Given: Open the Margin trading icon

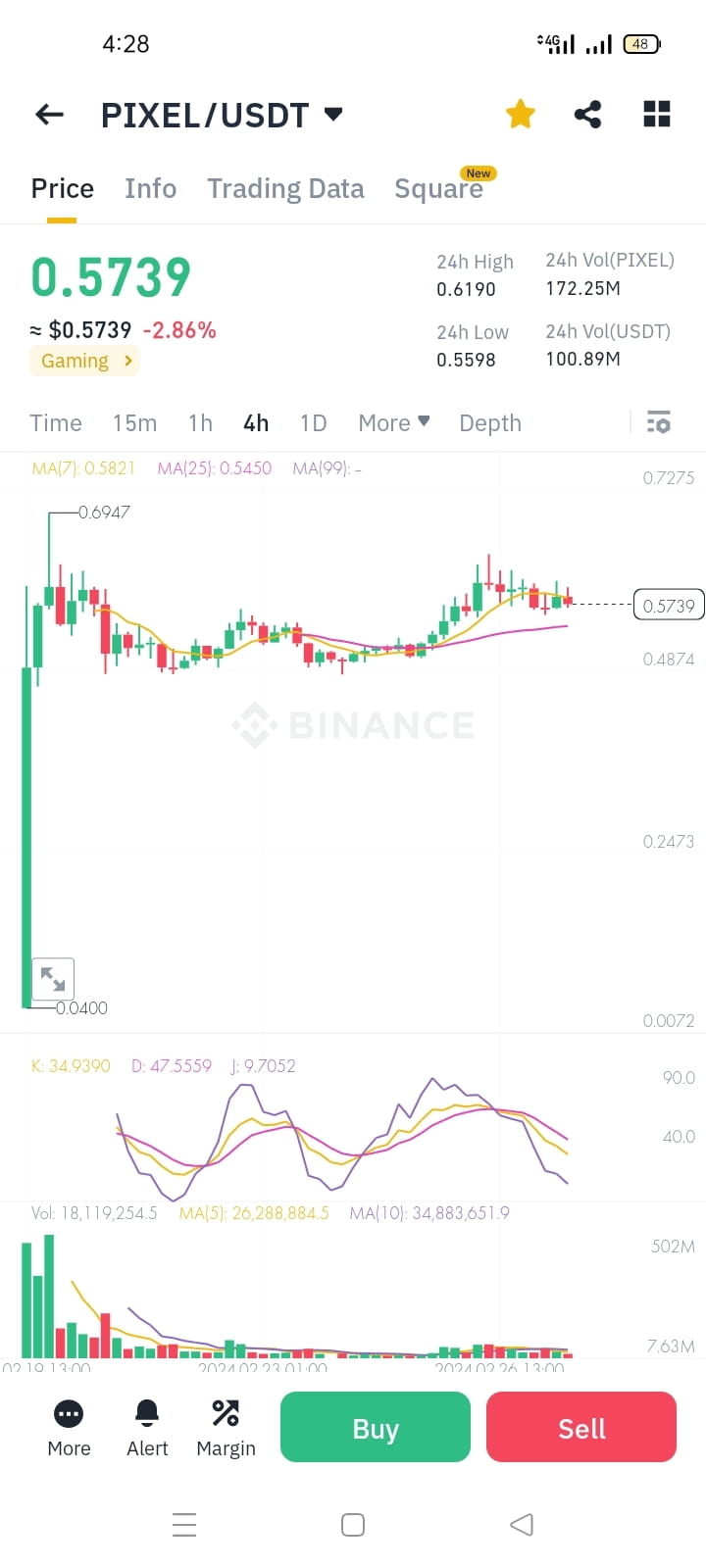Looking at the screenshot, I should (225, 1428).
